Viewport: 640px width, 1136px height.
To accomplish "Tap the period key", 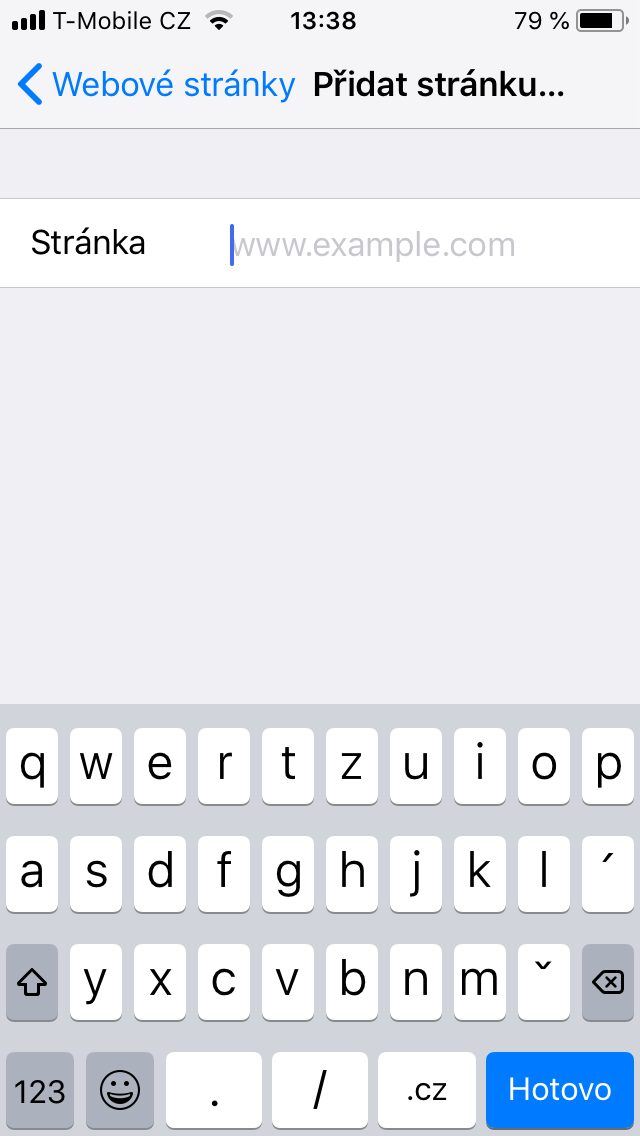I will pos(214,1089).
